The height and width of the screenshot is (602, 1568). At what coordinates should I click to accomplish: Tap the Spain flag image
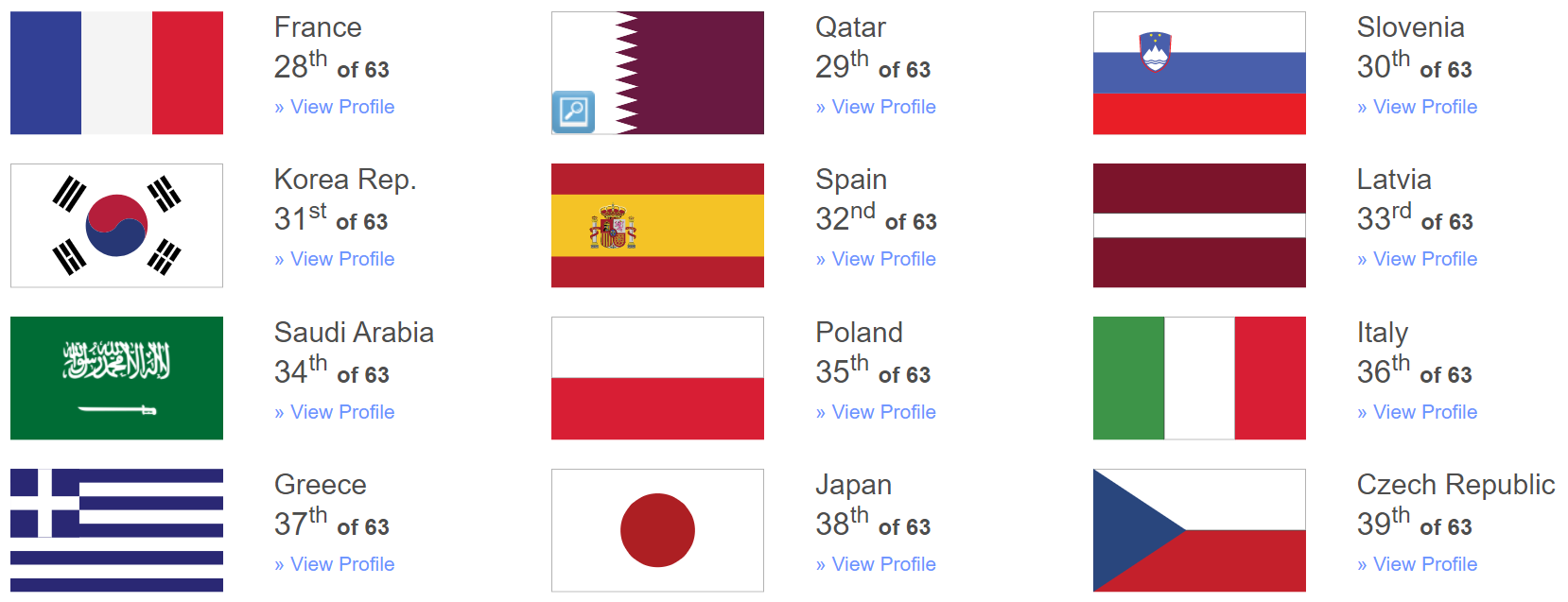657,225
